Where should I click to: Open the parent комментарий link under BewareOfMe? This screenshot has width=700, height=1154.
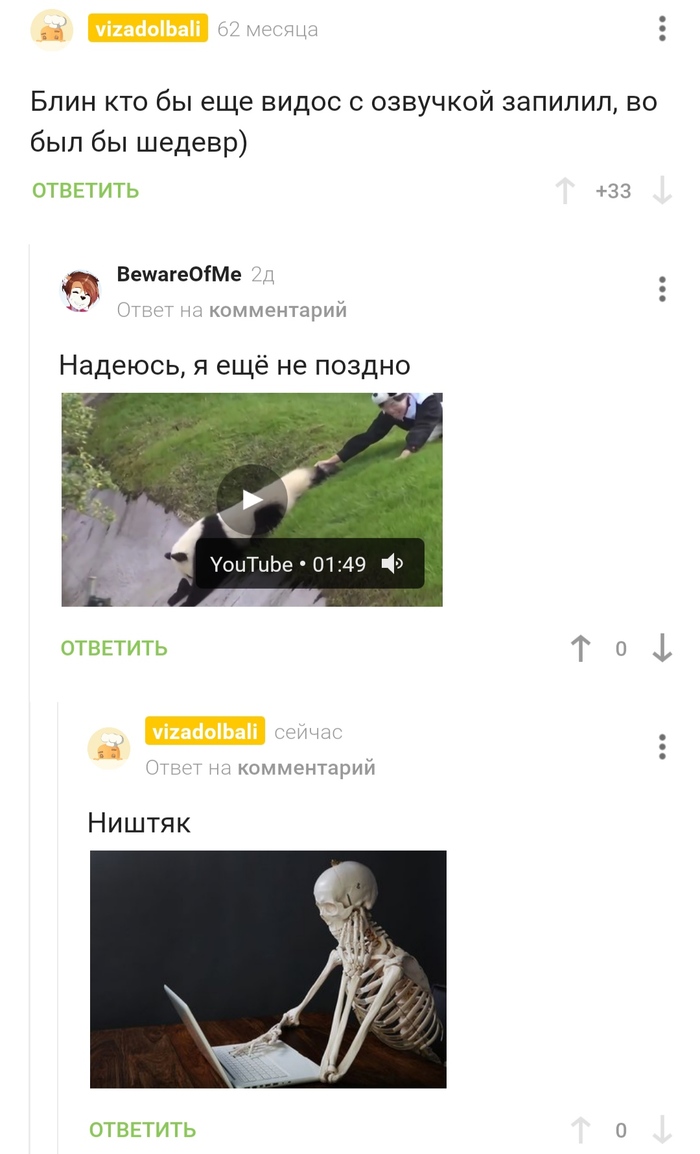pos(277,310)
